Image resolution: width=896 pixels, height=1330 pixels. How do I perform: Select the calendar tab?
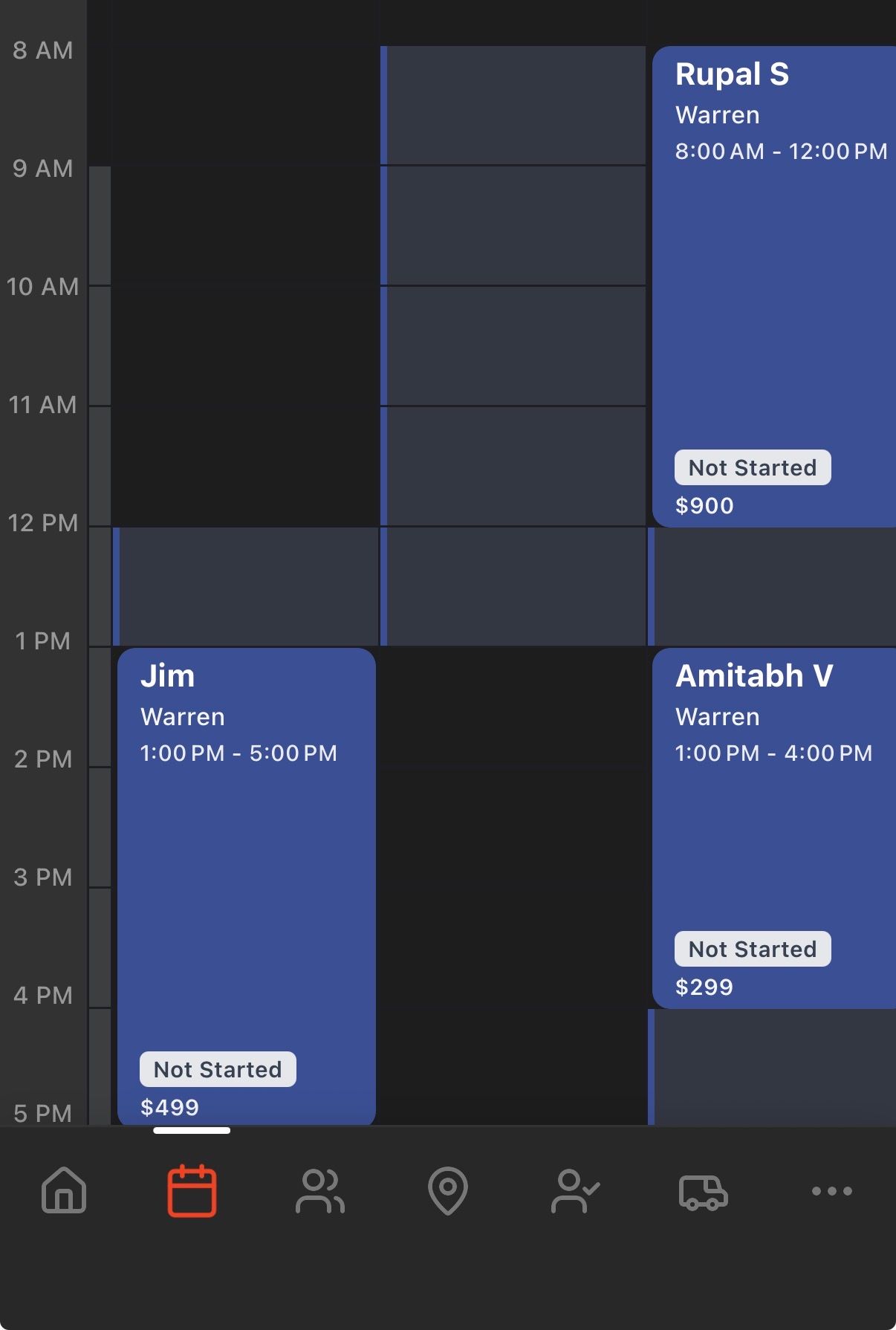click(192, 1191)
